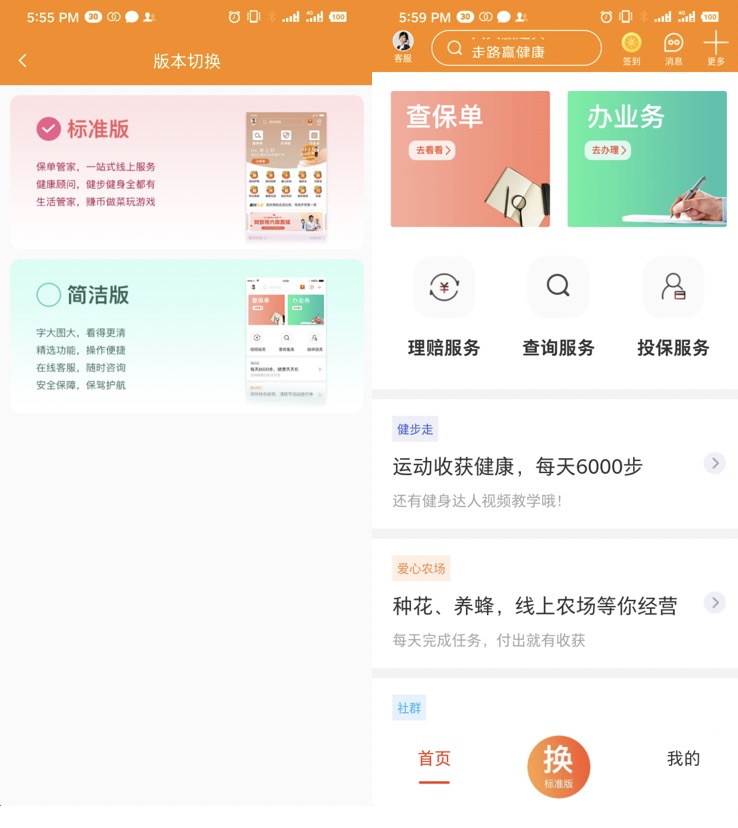The width and height of the screenshot is (738, 828).
Task: Open the 更多 plus menu
Action: (x=715, y=47)
